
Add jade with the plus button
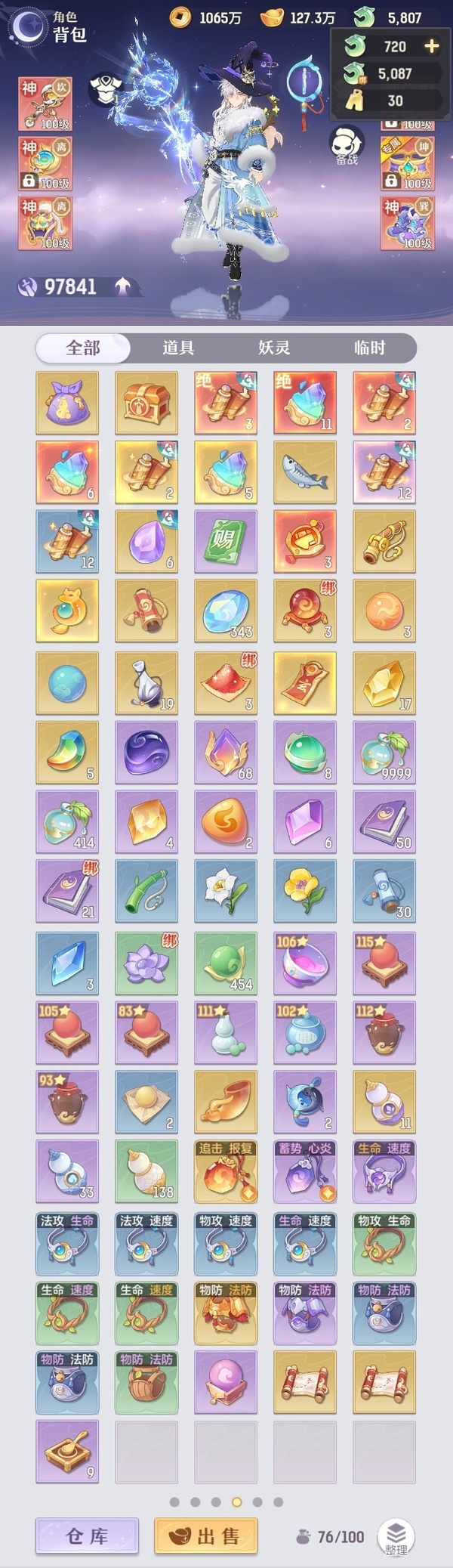432,46
